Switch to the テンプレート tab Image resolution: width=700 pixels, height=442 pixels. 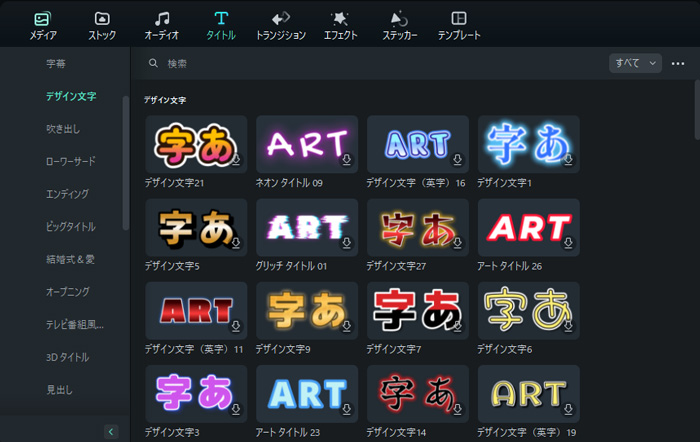[x=459, y=25]
